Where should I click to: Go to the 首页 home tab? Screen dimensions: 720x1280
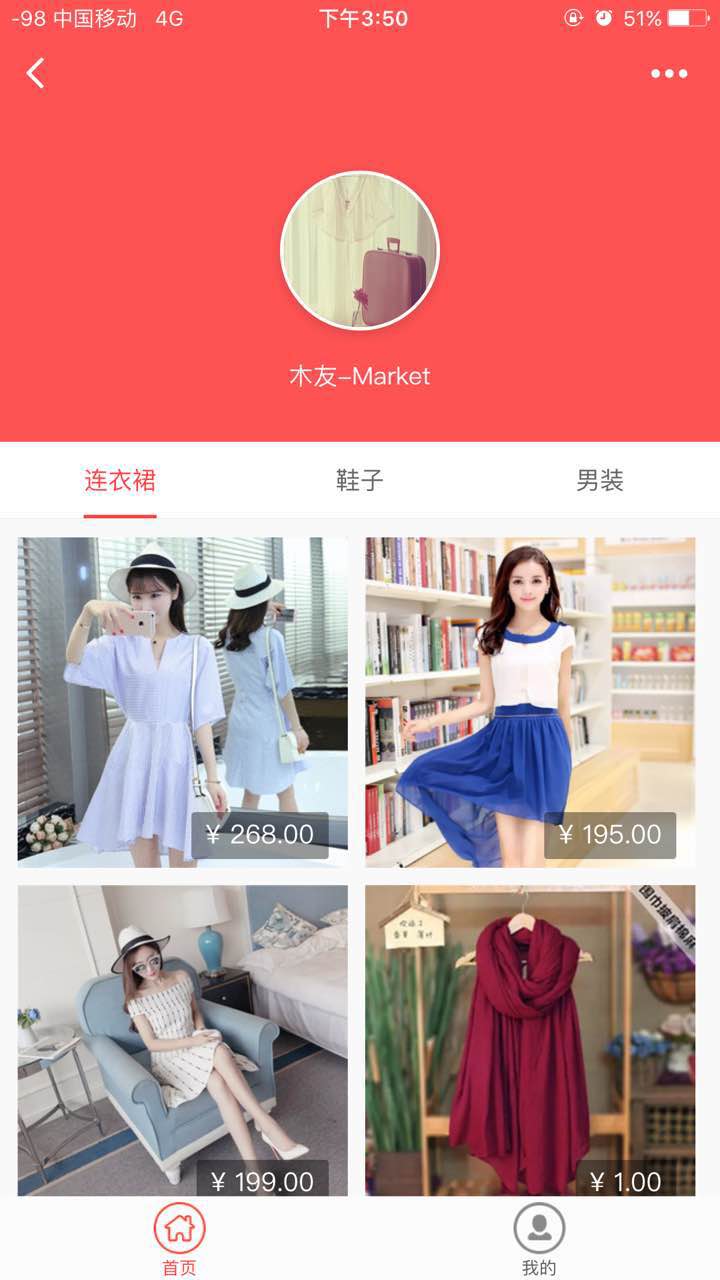pos(180,1240)
